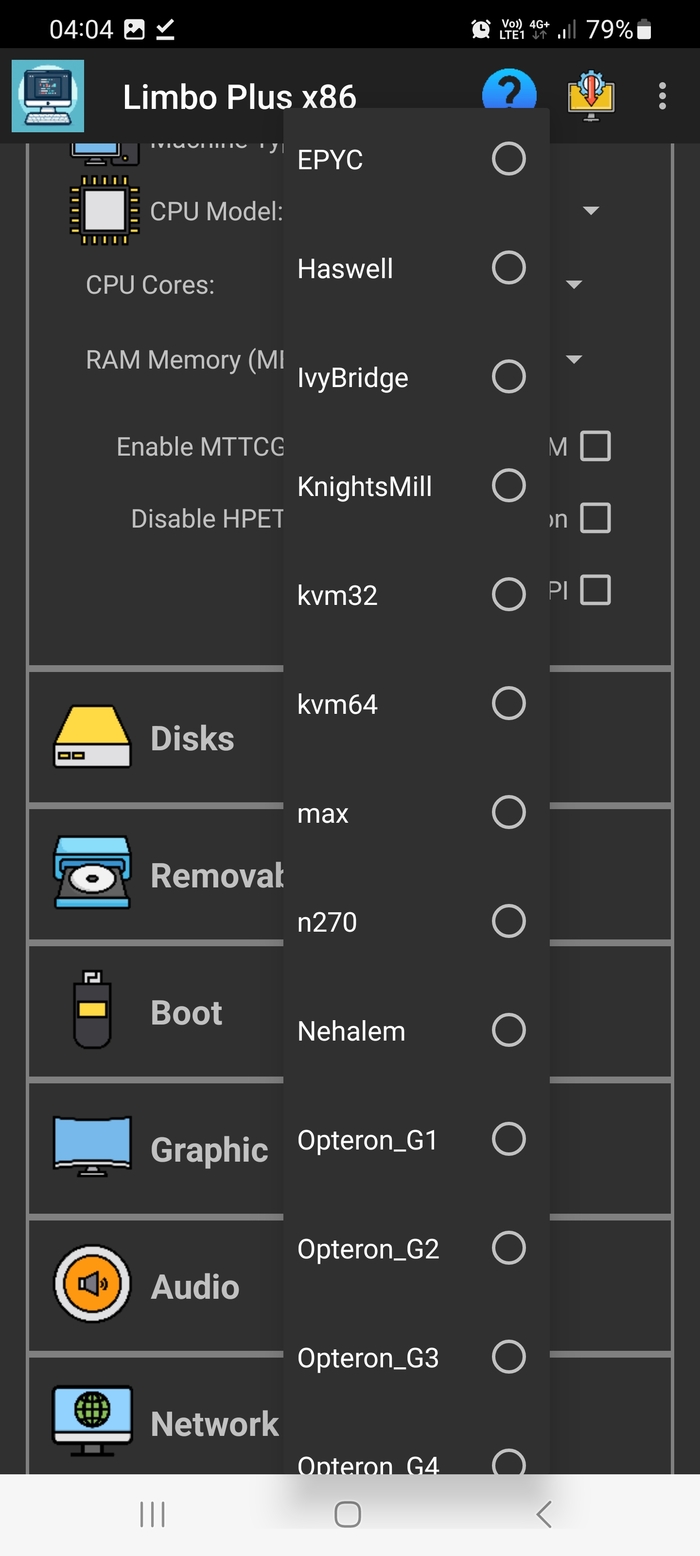
Task: Select the EPYC CPU model
Action: pyautogui.click(x=416, y=159)
